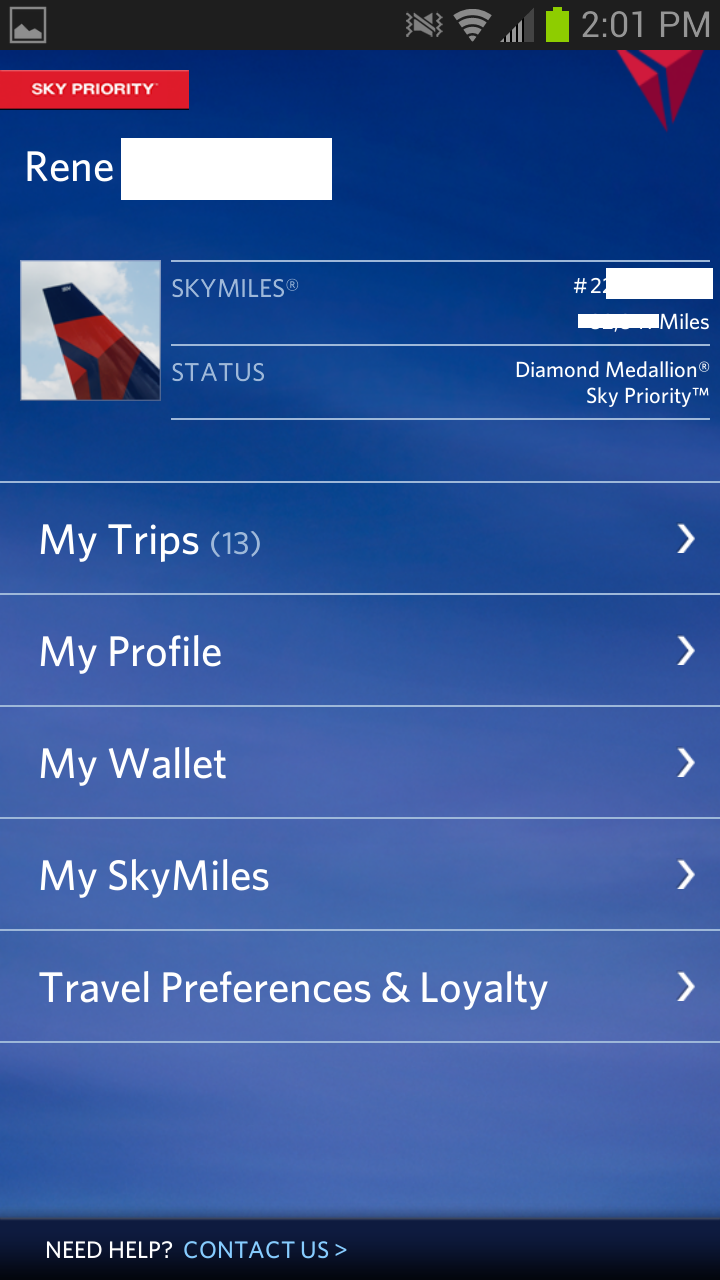
Task: Go to My Profile
Action: pos(360,652)
